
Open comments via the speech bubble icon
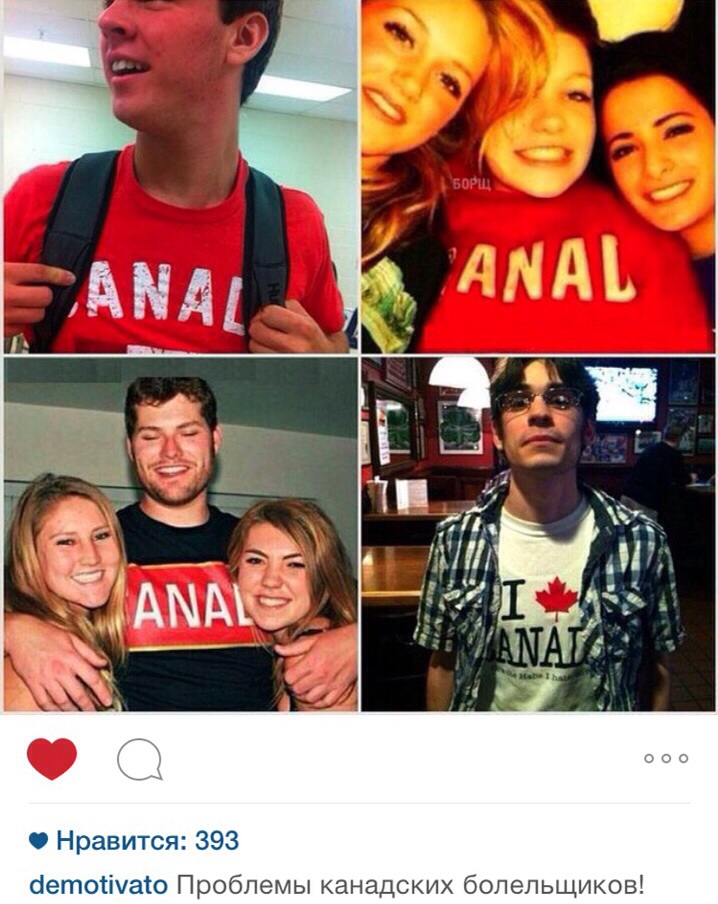139,760
